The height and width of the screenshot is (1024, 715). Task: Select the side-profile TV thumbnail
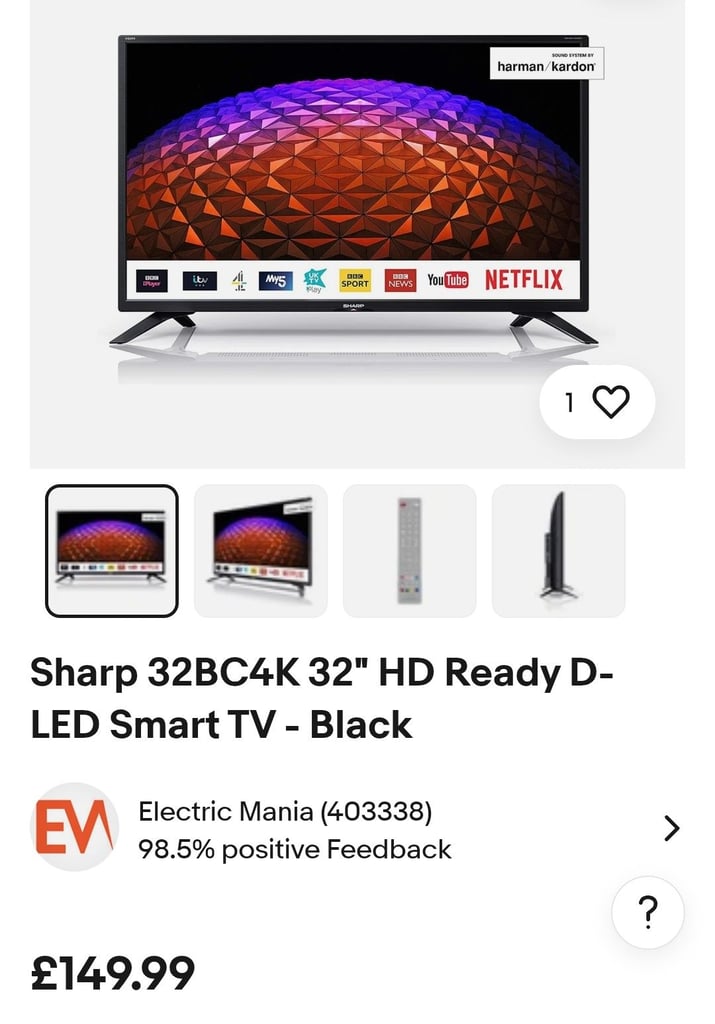pos(558,551)
